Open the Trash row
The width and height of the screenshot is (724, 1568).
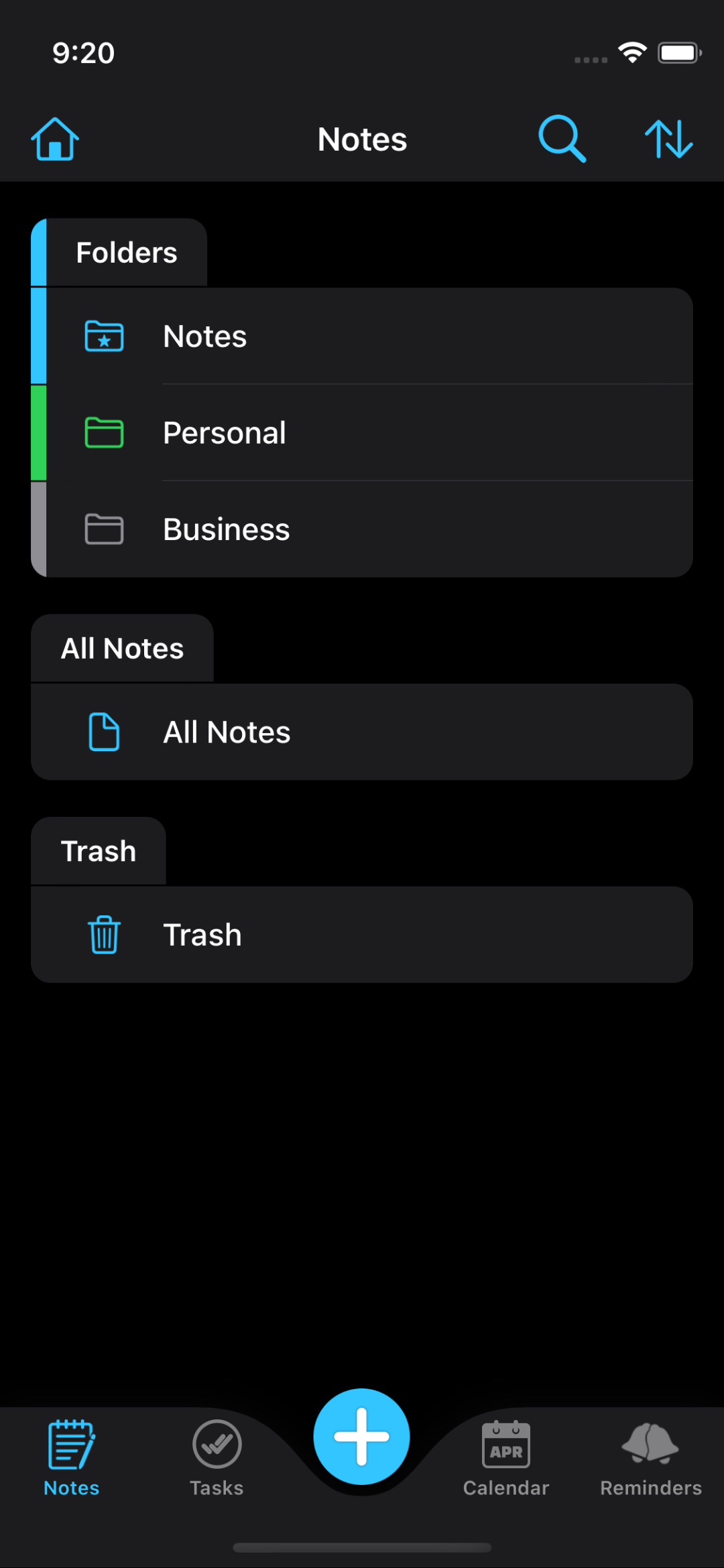pos(362,935)
